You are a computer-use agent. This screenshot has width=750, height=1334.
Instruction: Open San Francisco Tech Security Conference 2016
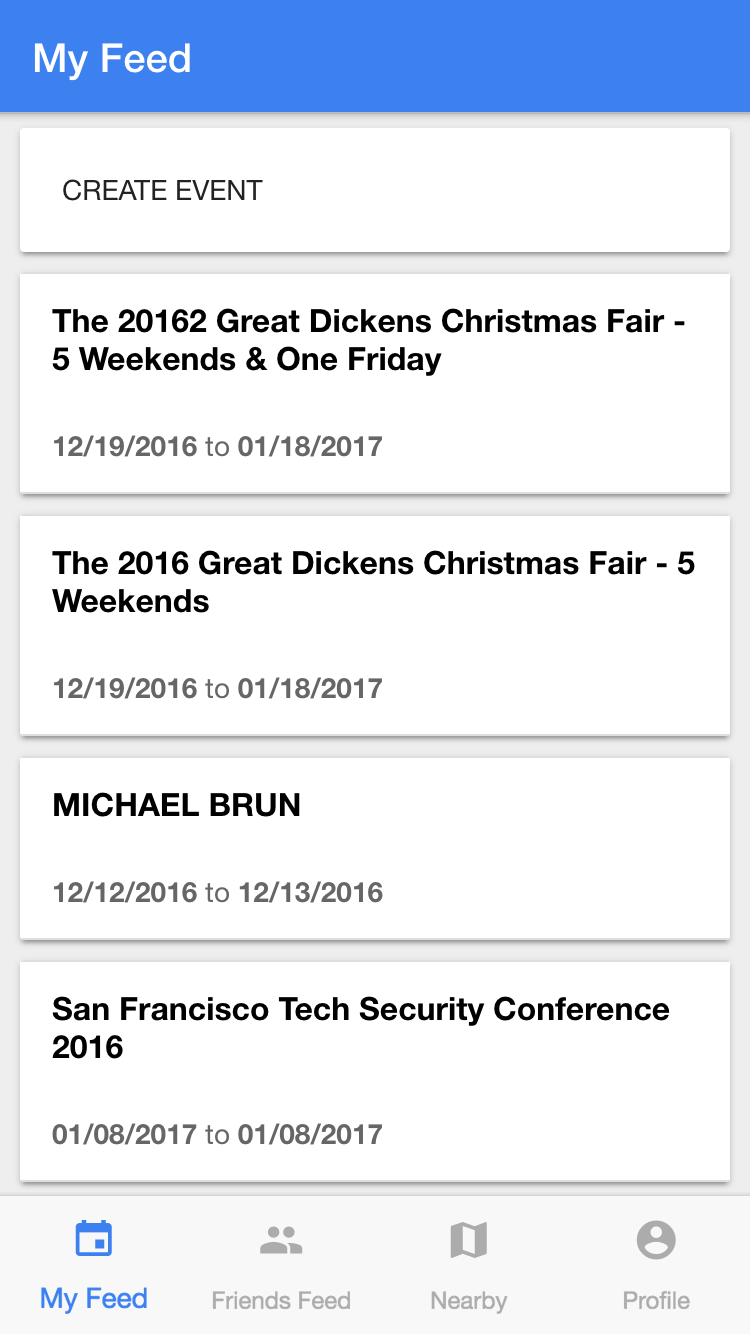[374, 1070]
